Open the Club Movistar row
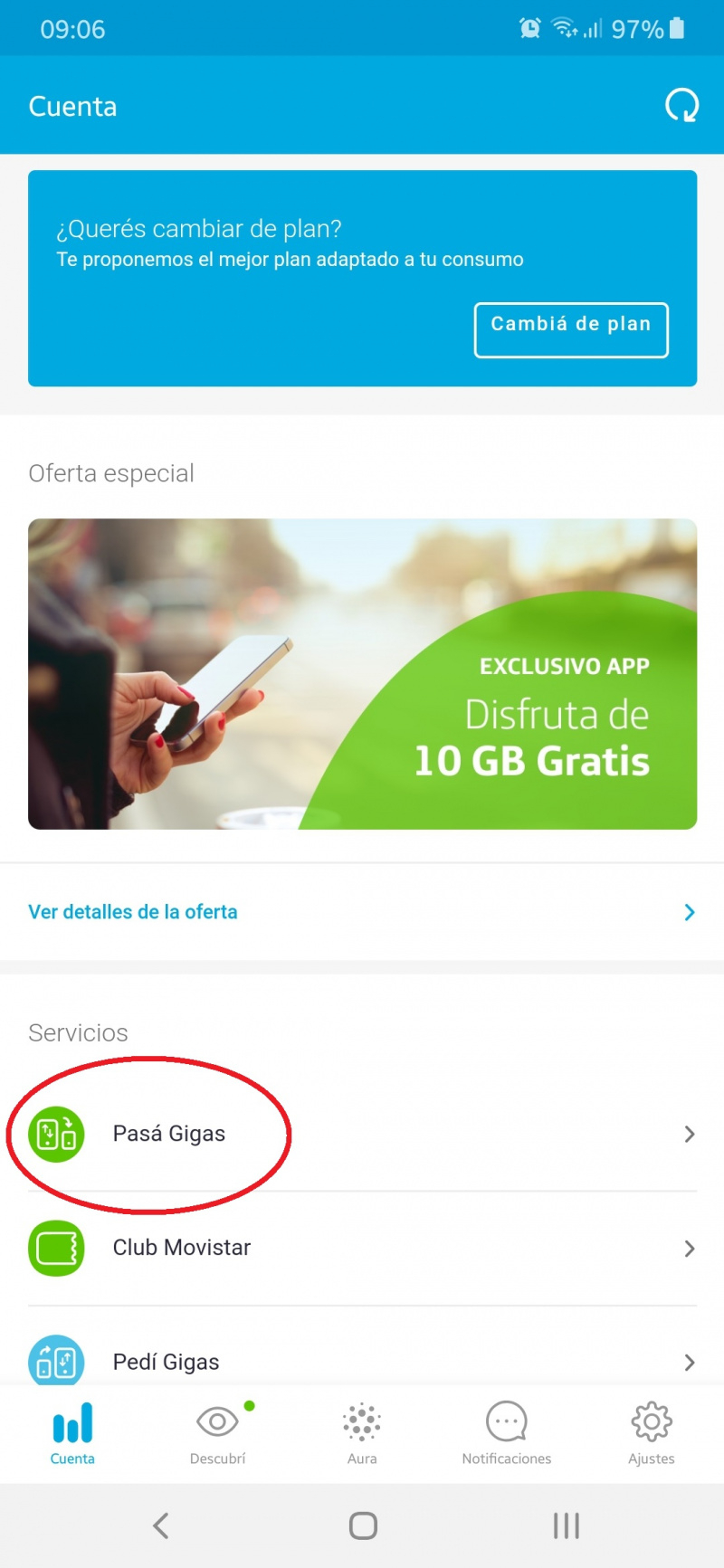Screen dimensions: 724x1568 pyautogui.click(x=362, y=1249)
